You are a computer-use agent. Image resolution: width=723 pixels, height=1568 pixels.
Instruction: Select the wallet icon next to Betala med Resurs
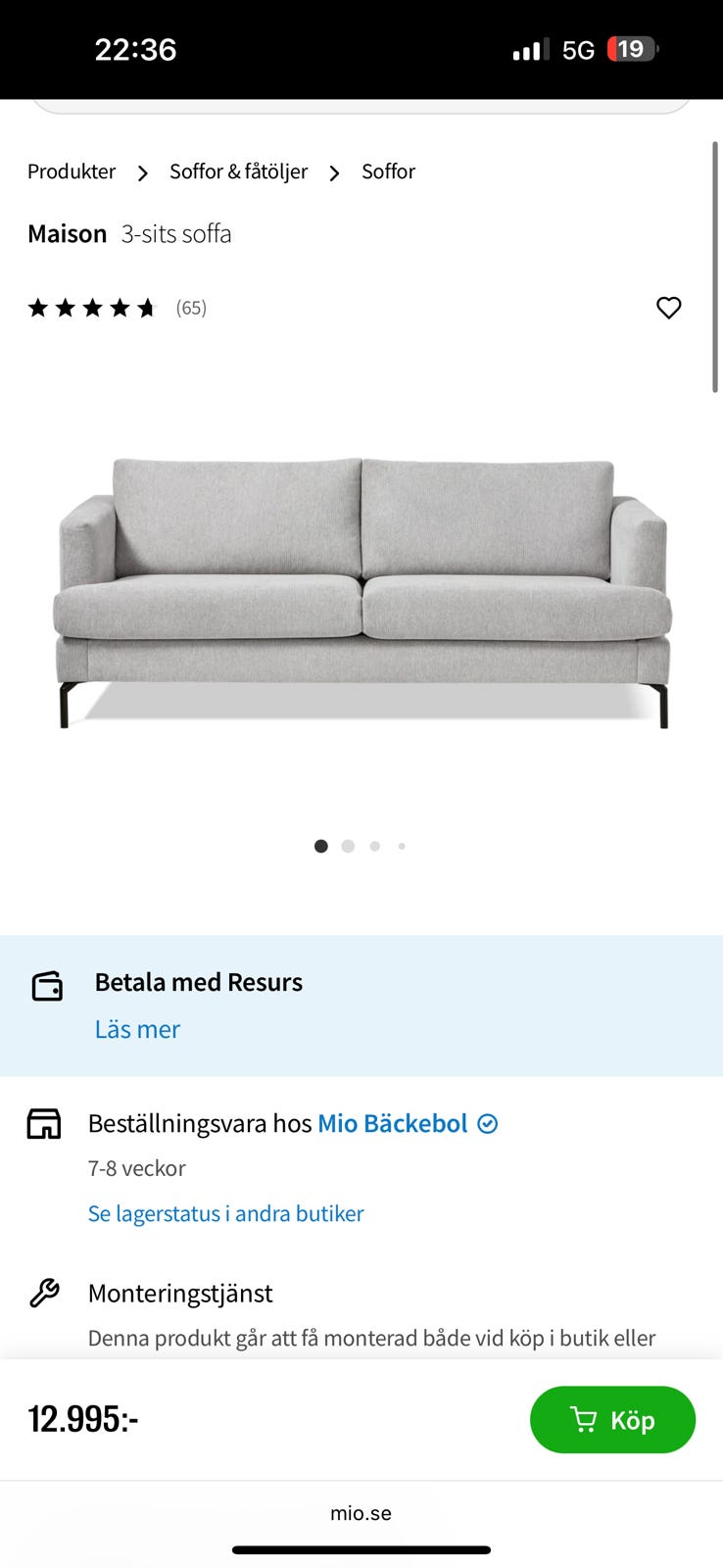[x=47, y=986]
